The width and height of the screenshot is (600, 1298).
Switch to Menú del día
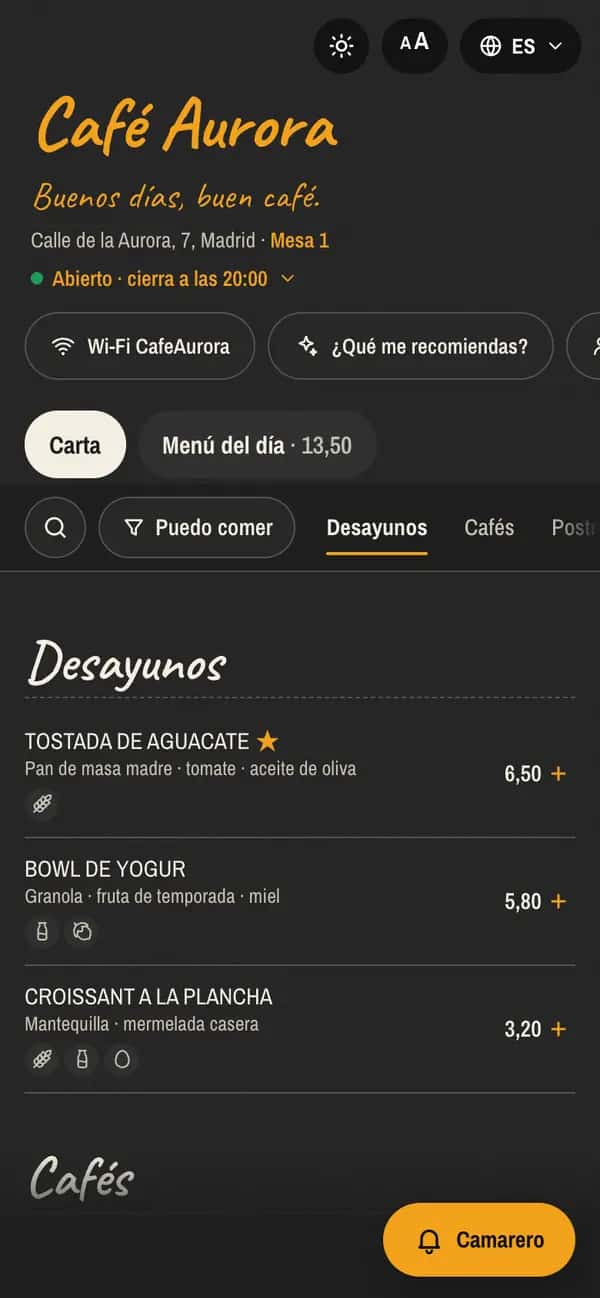(257, 445)
